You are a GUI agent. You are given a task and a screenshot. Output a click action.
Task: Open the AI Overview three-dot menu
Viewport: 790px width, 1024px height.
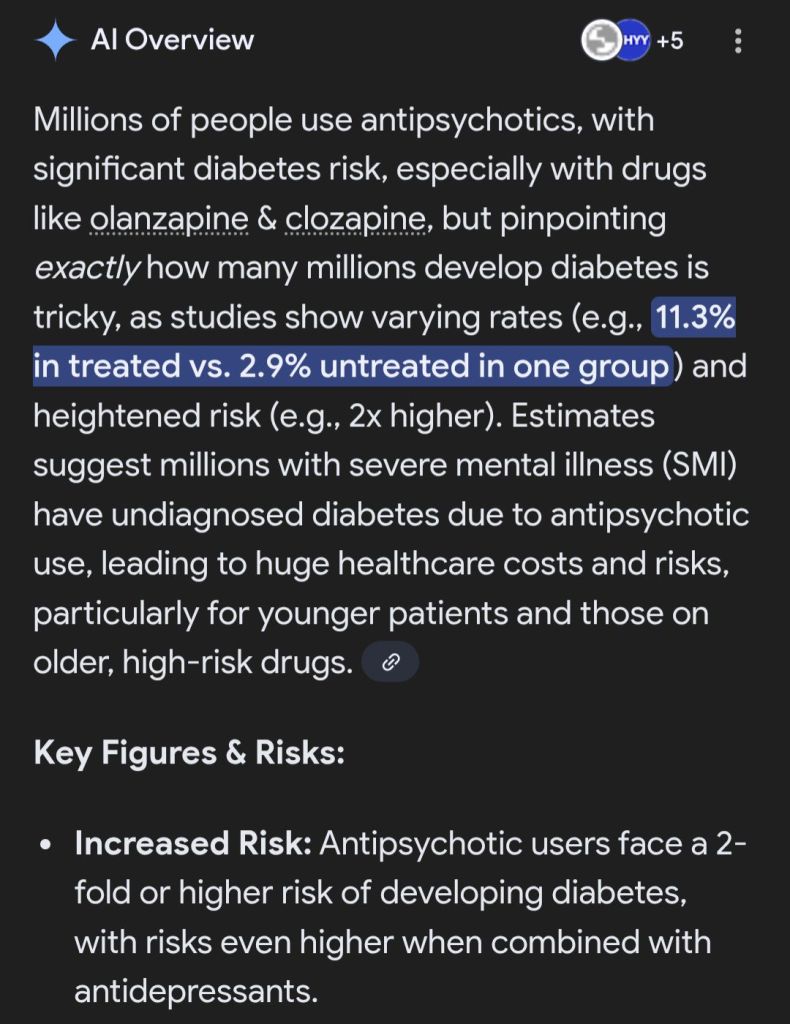(738, 41)
